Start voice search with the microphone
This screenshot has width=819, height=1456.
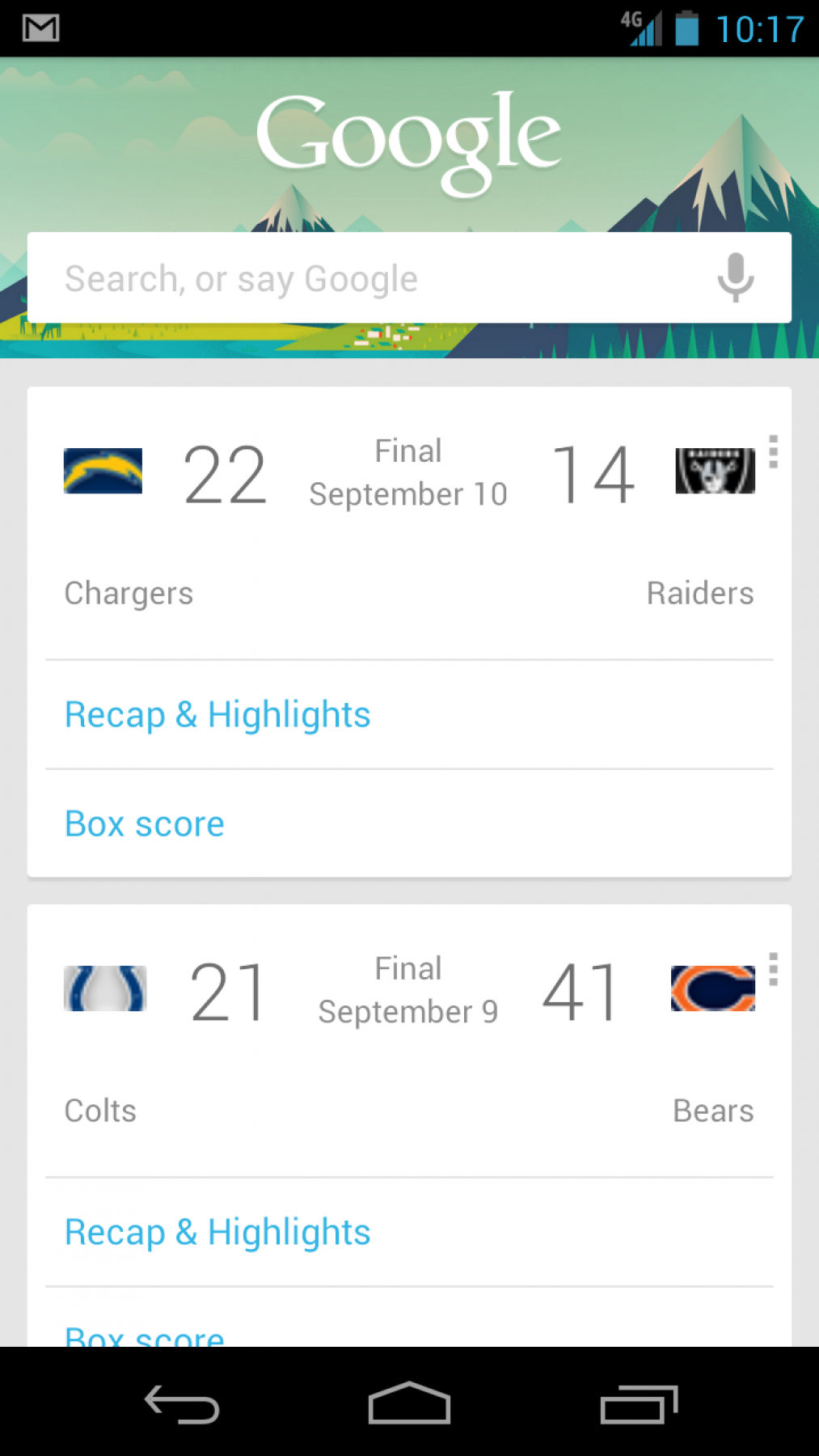point(735,277)
